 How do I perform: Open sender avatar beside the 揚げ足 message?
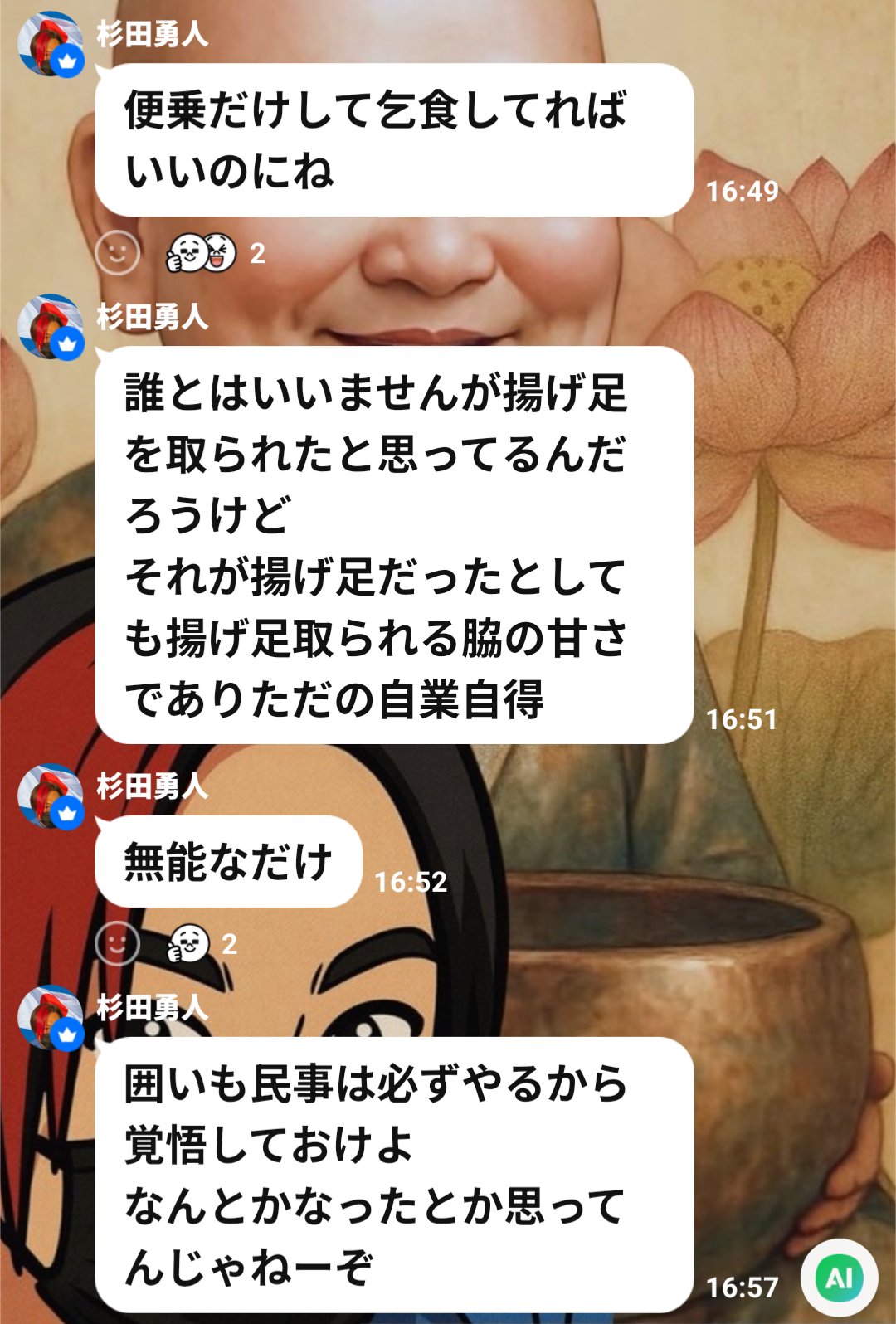(51, 326)
